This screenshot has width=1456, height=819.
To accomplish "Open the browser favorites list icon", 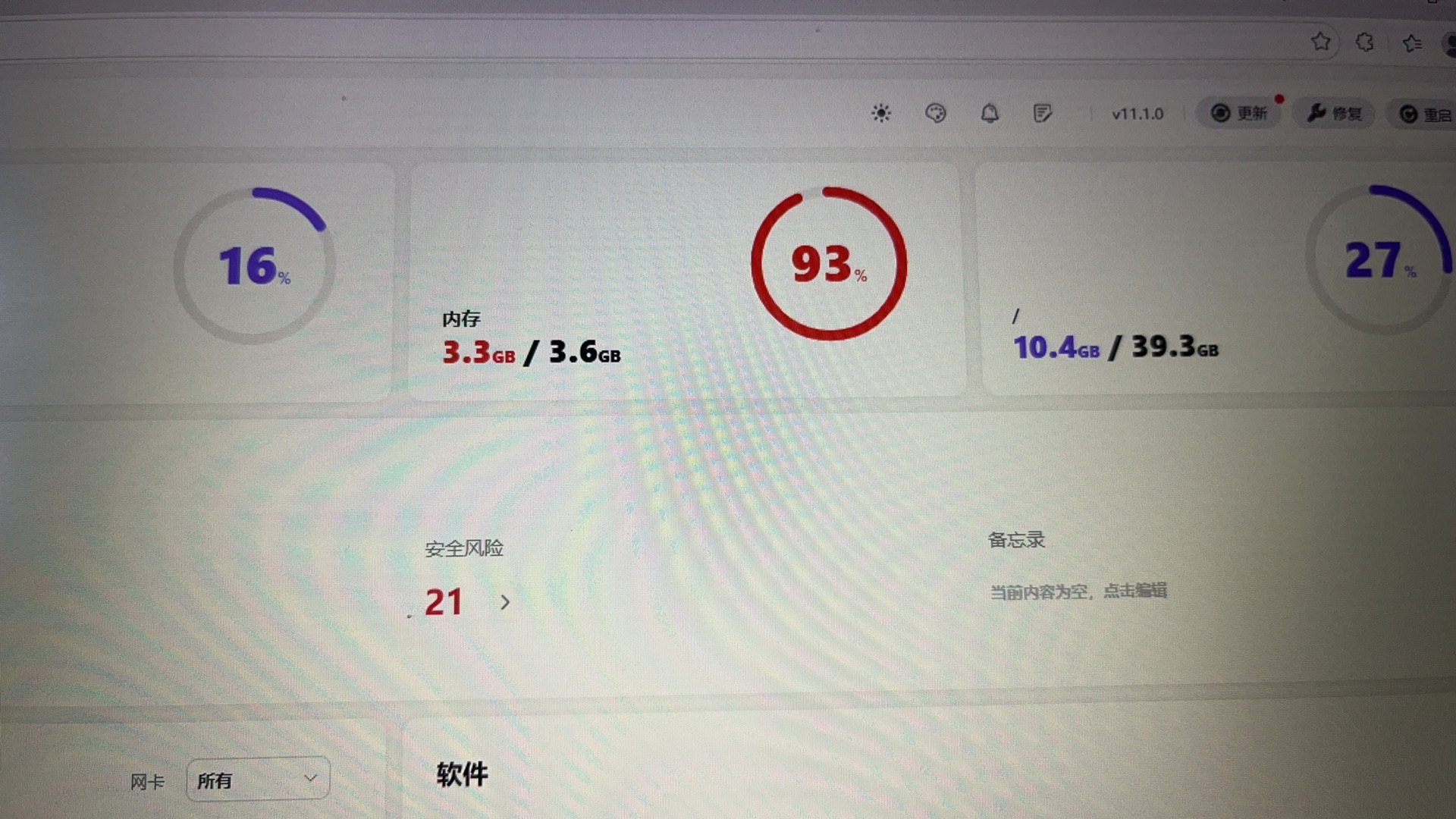I will point(1412,43).
